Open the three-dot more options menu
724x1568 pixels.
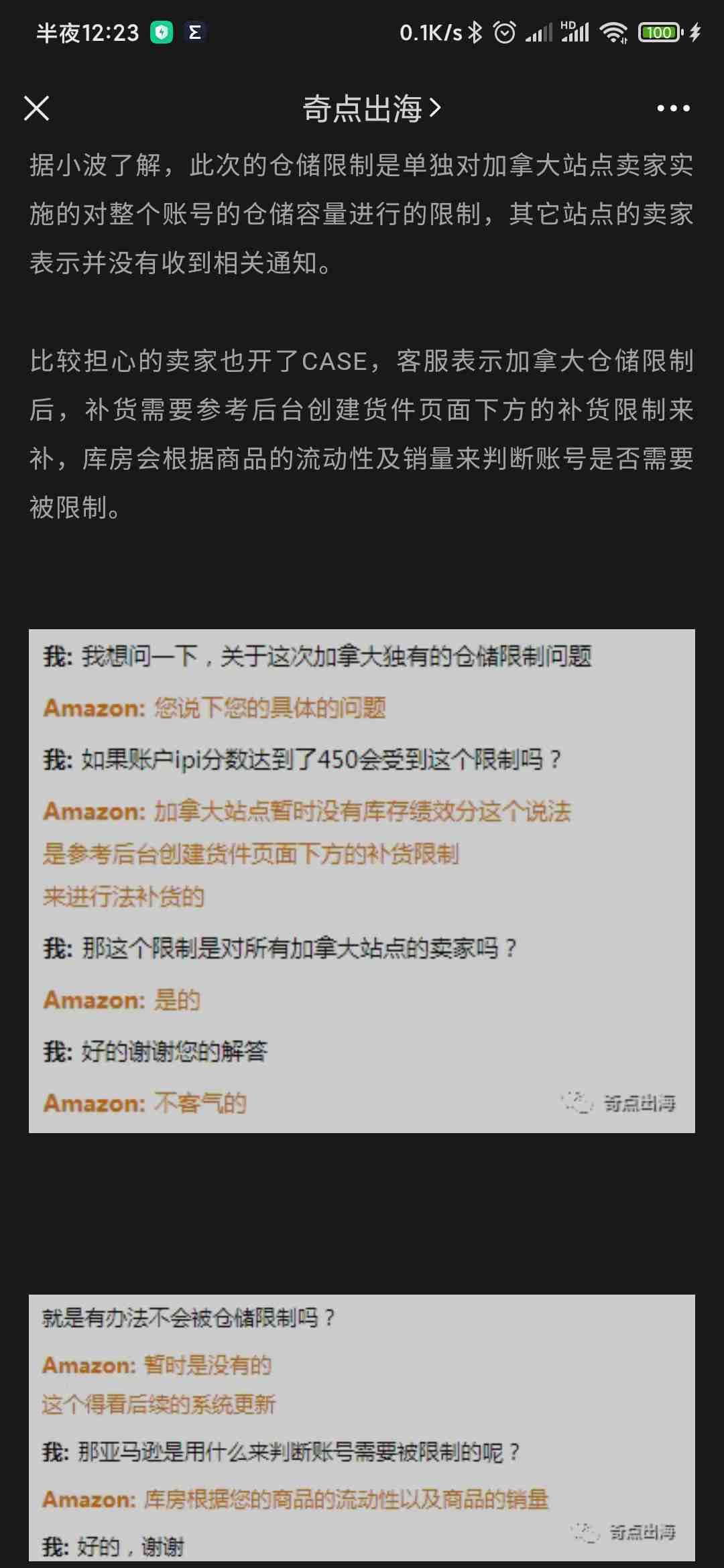click(x=672, y=109)
